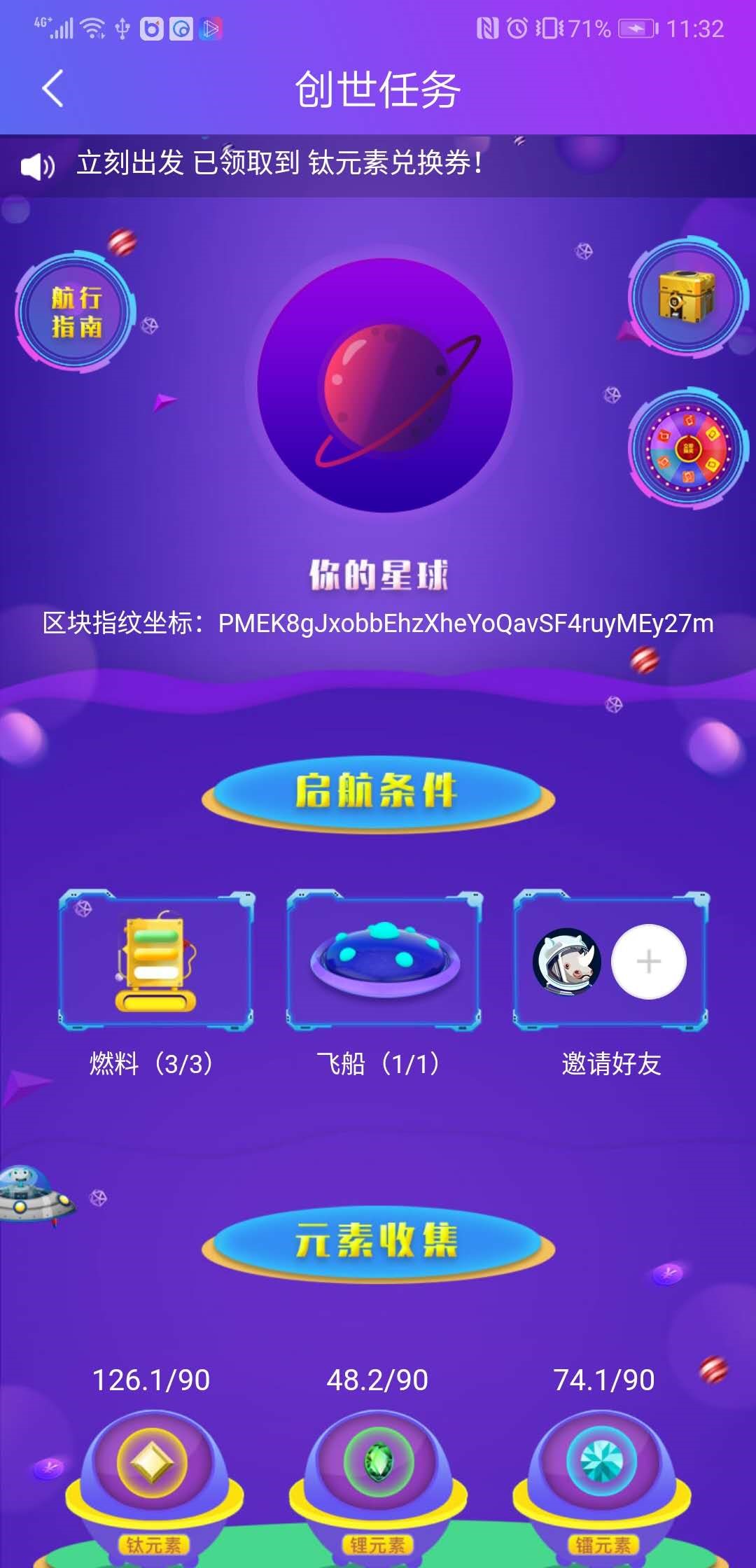
Task: Open the treasure chest icon
Action: 686,297
